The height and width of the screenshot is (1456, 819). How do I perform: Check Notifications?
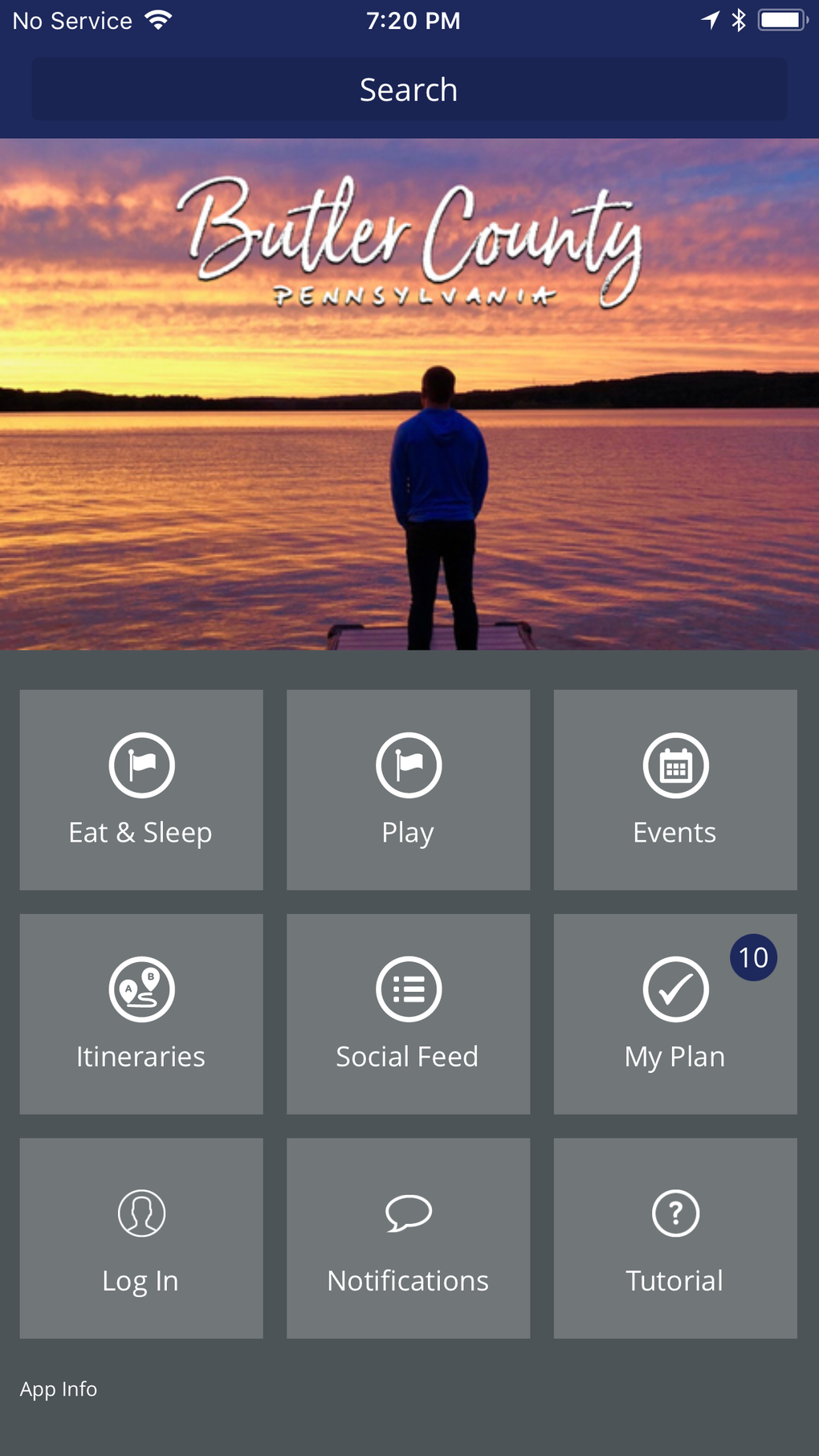point(408,1238)
